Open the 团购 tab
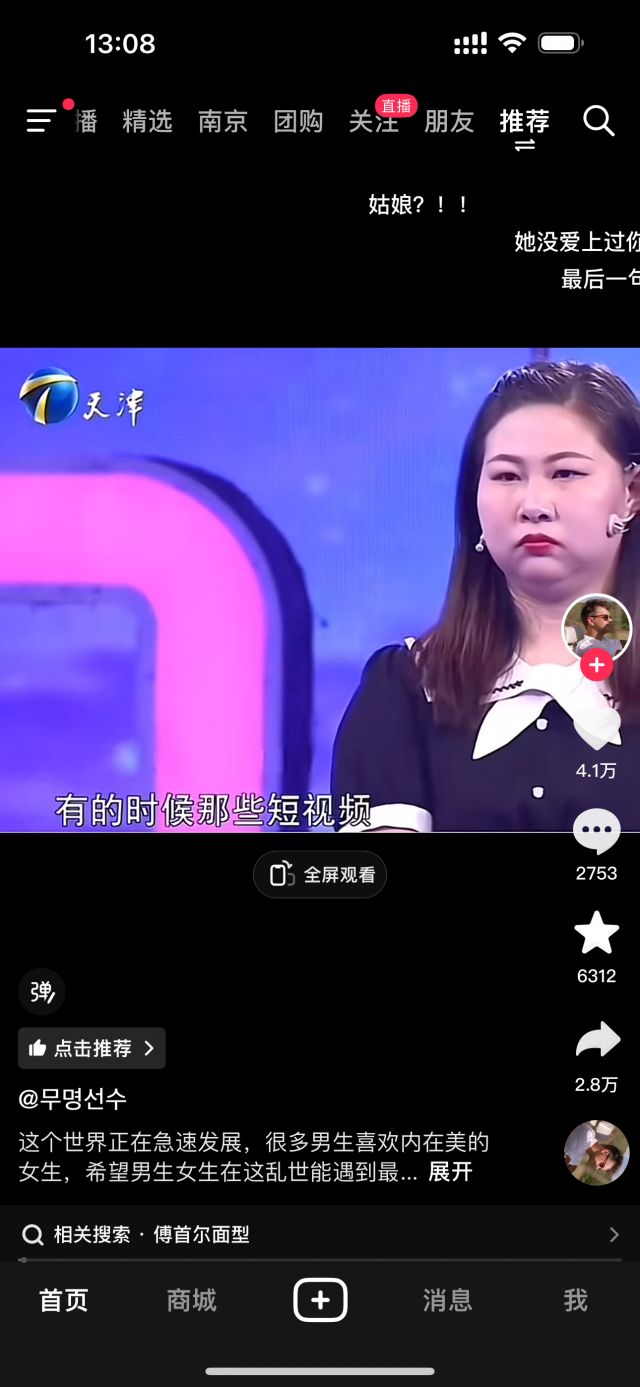Image resolution: width=640 pixels, height=1387 pixels. click(298, 122)
